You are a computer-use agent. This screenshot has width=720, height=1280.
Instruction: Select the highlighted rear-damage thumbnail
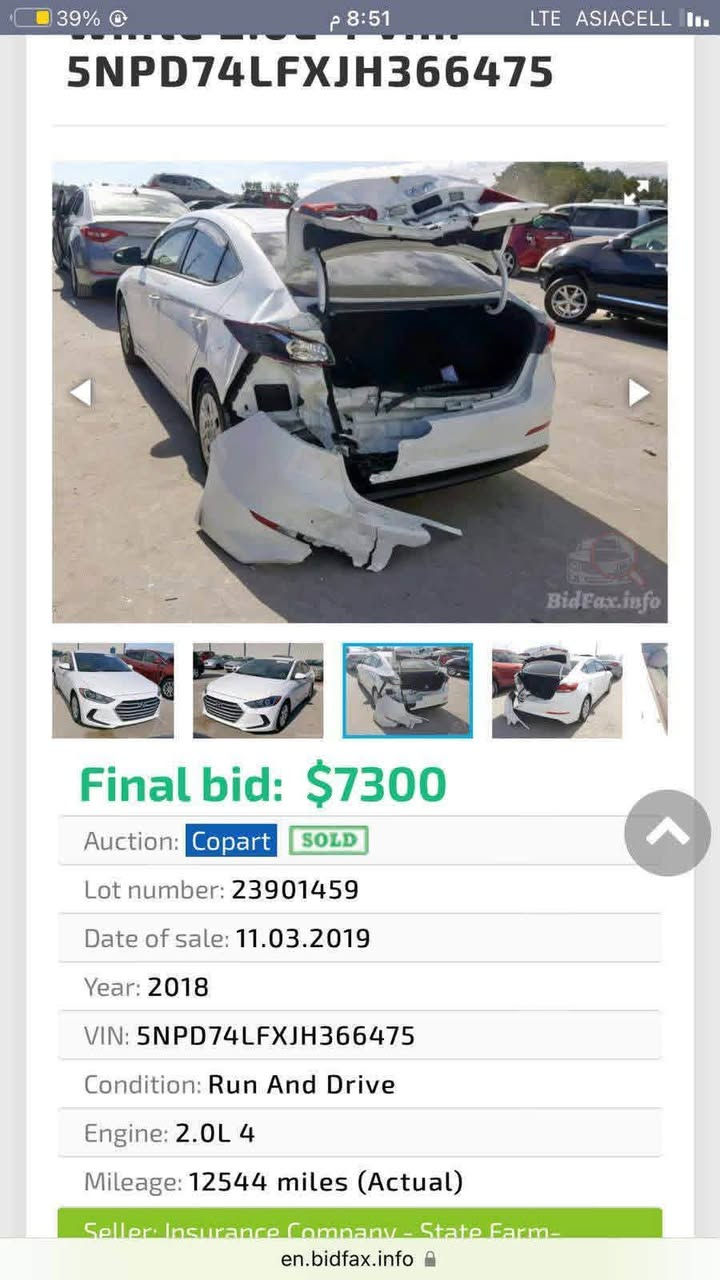tap(407, 691)
